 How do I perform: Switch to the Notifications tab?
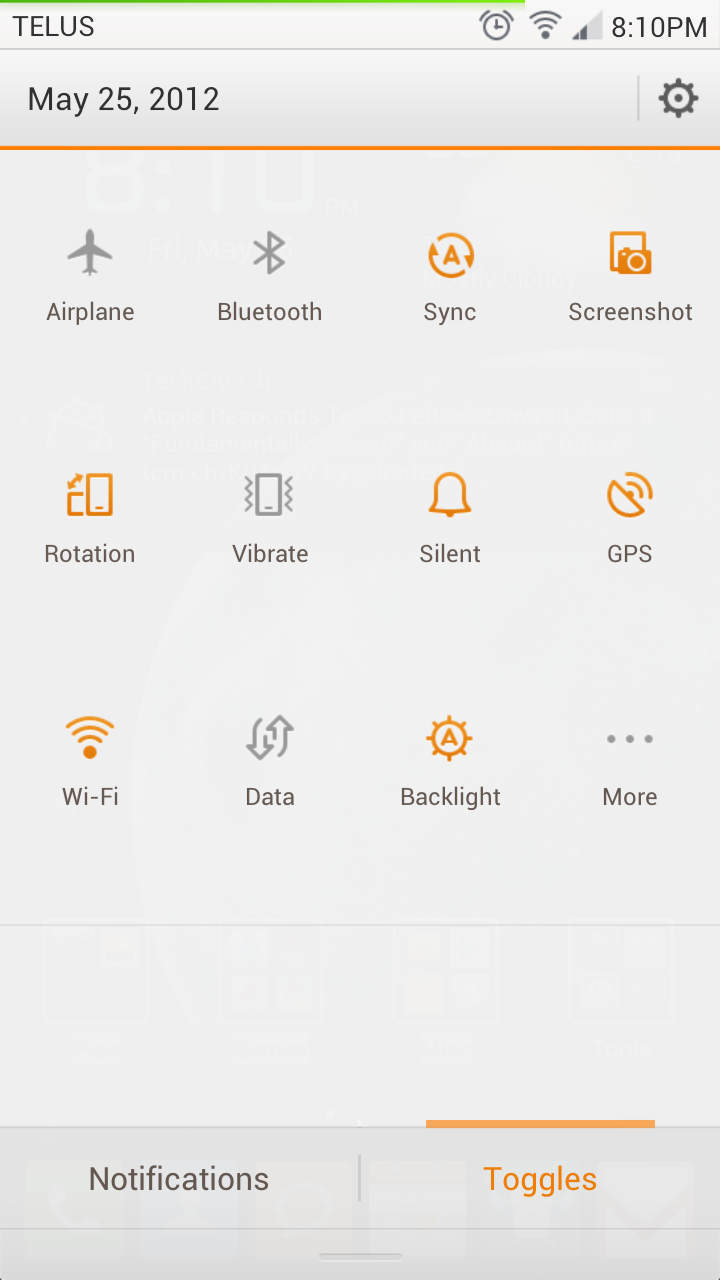point(179,1179)
